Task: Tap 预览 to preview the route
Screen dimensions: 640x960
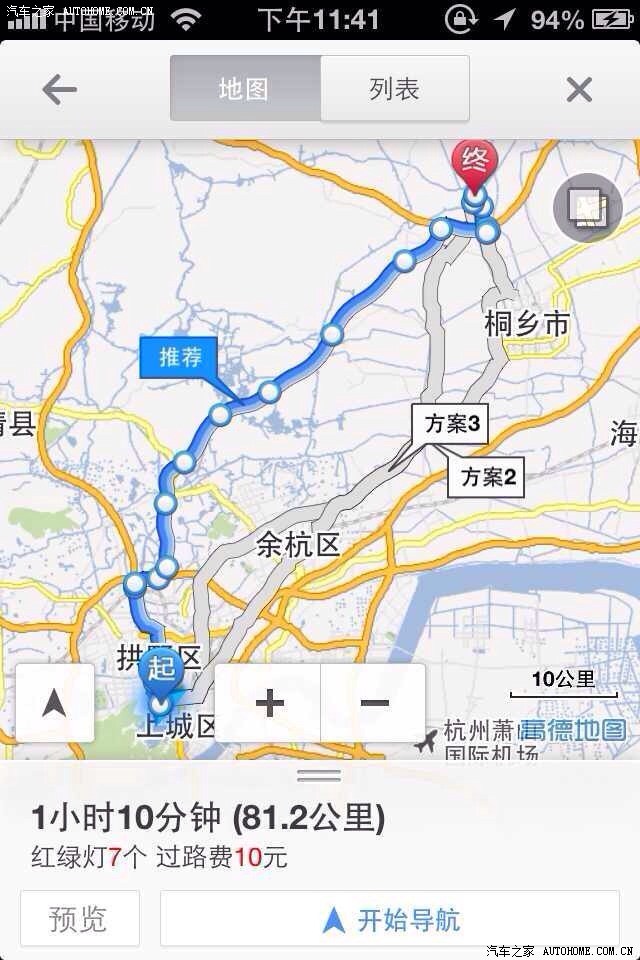Action: tap(79, 919)
